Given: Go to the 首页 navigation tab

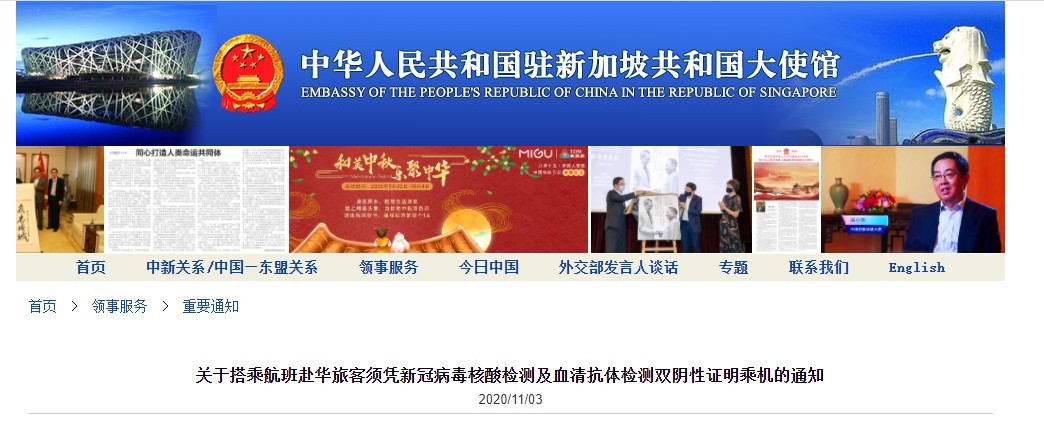Looking at the screenshot, I should point(90,267).
